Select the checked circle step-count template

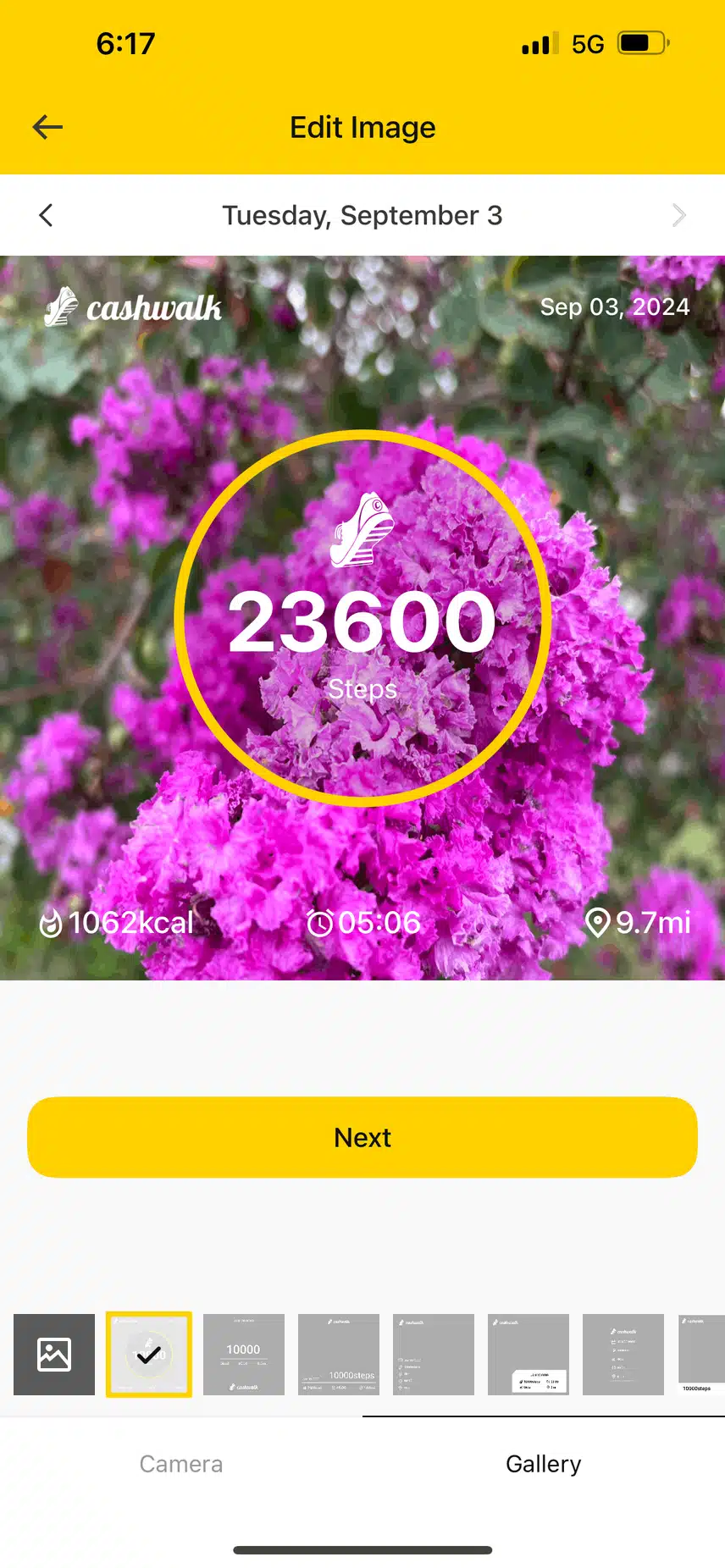(149, 1354)
